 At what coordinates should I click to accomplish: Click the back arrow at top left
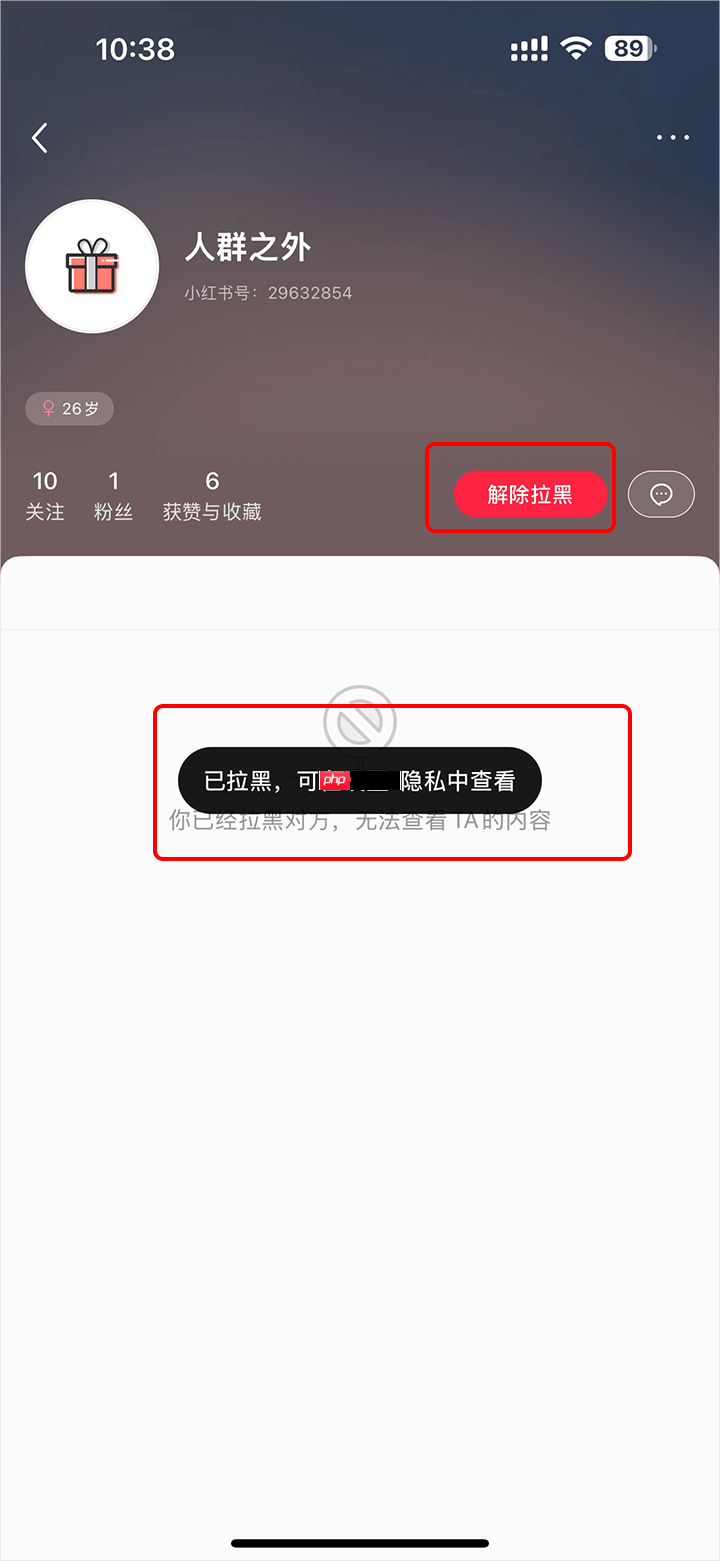[40, 137]
